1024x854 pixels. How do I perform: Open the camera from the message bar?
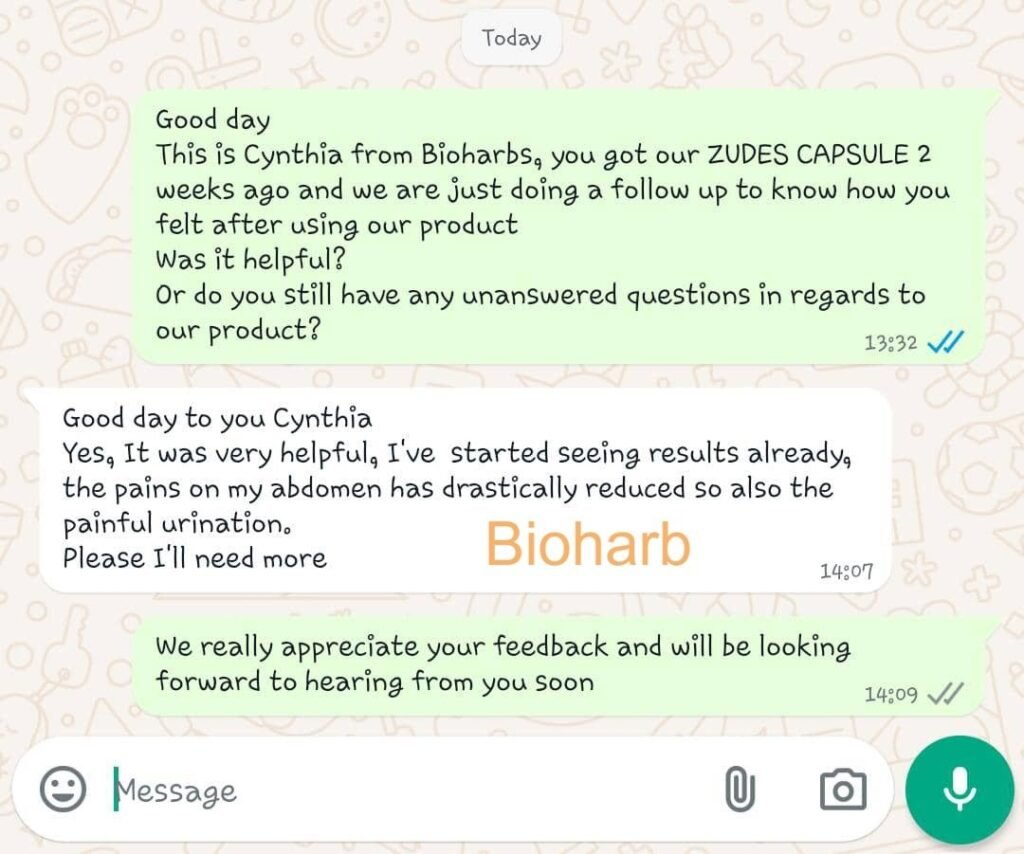tap(843, 790)
